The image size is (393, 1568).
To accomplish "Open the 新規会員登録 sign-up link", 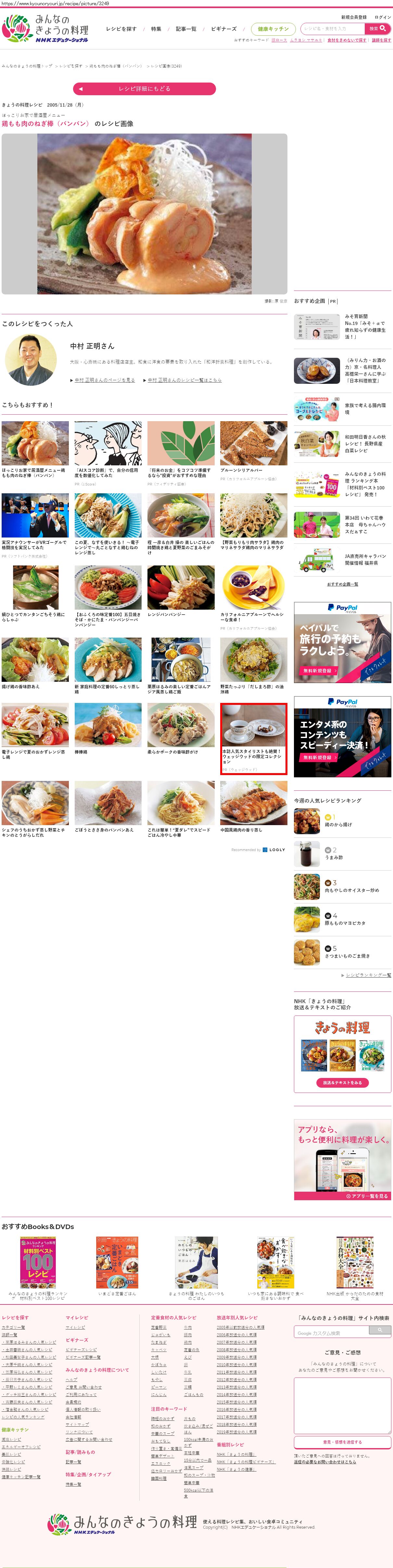I will tap(353, 17).
